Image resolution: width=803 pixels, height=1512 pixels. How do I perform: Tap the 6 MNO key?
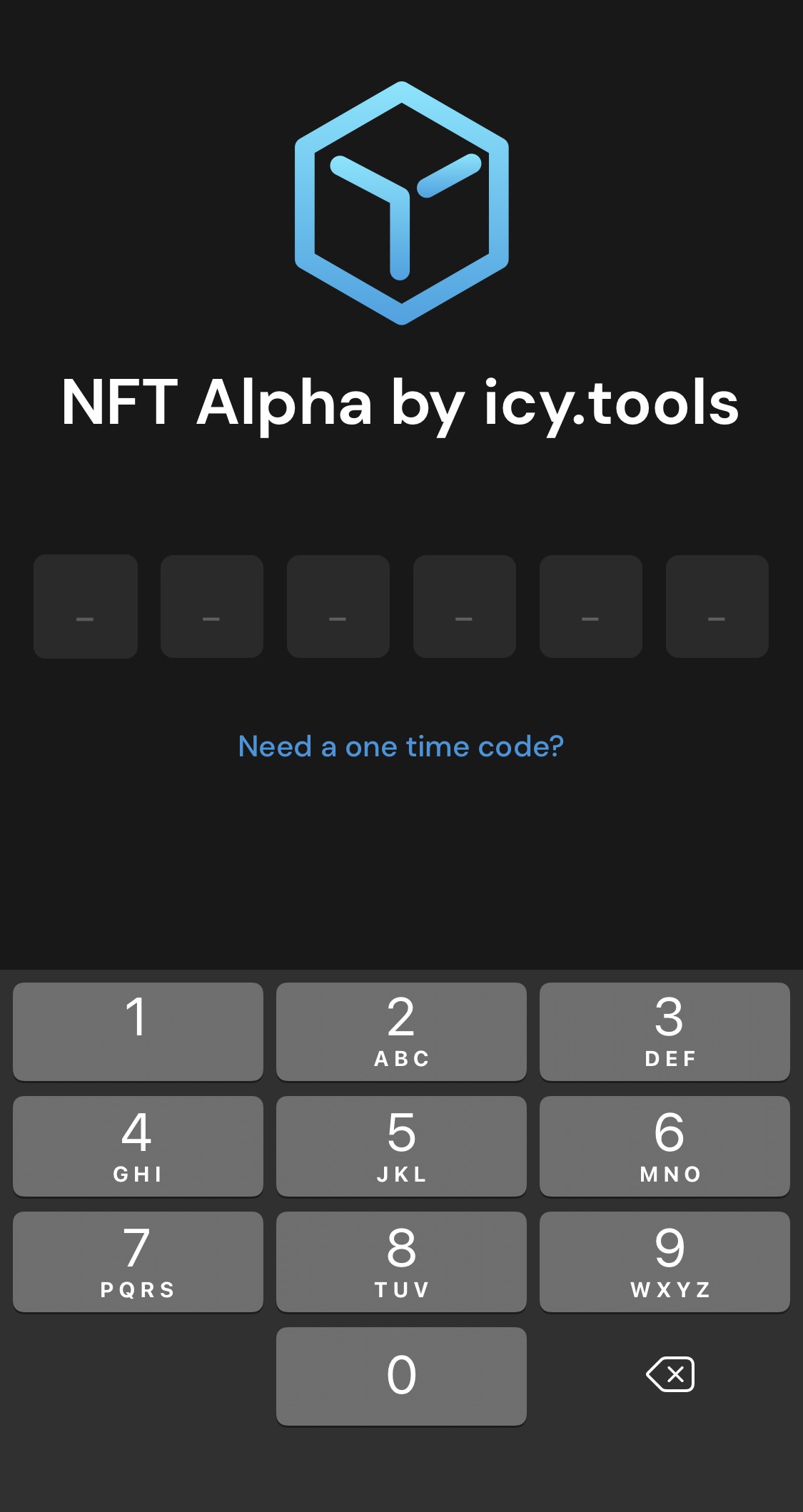click(x=665, y=1146)
